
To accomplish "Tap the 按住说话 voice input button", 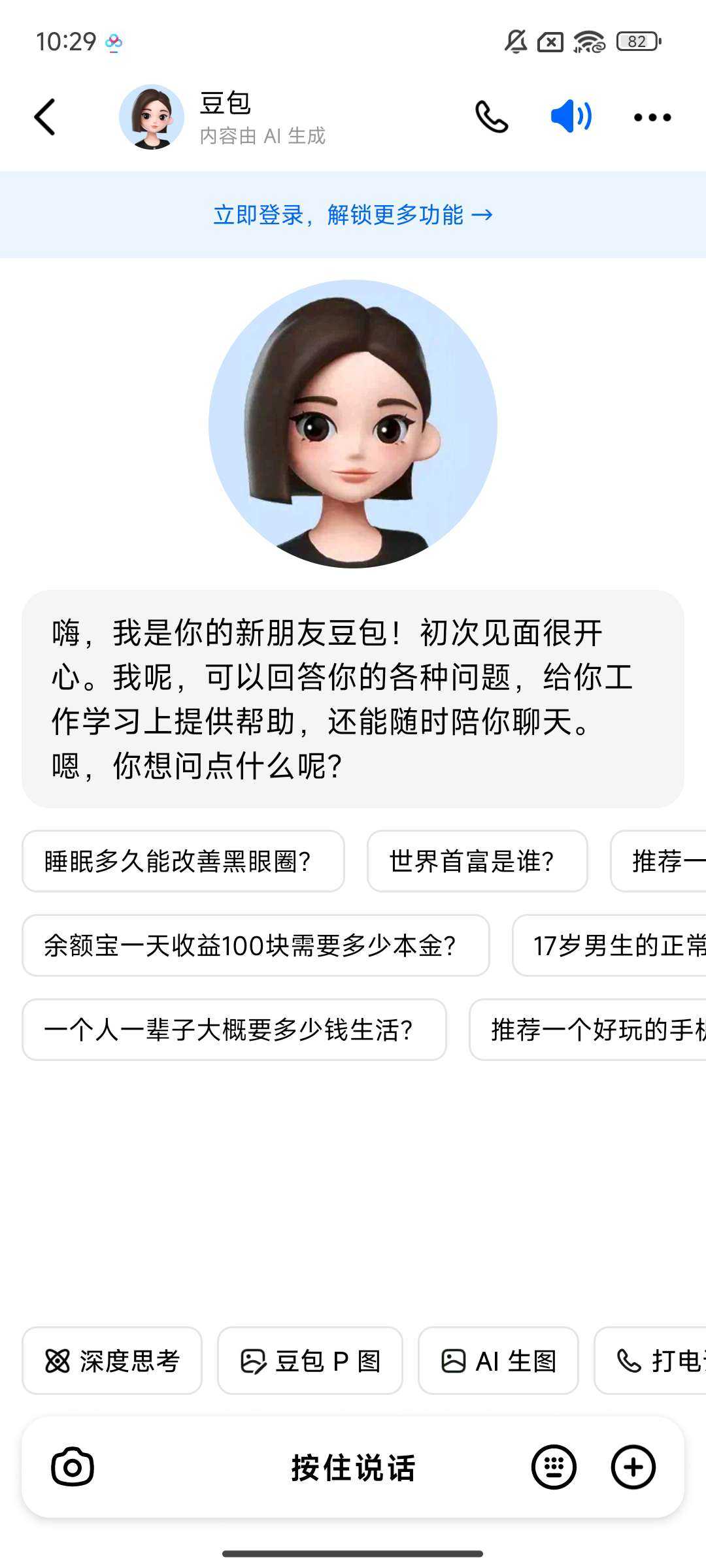I will pos(353,1467).
